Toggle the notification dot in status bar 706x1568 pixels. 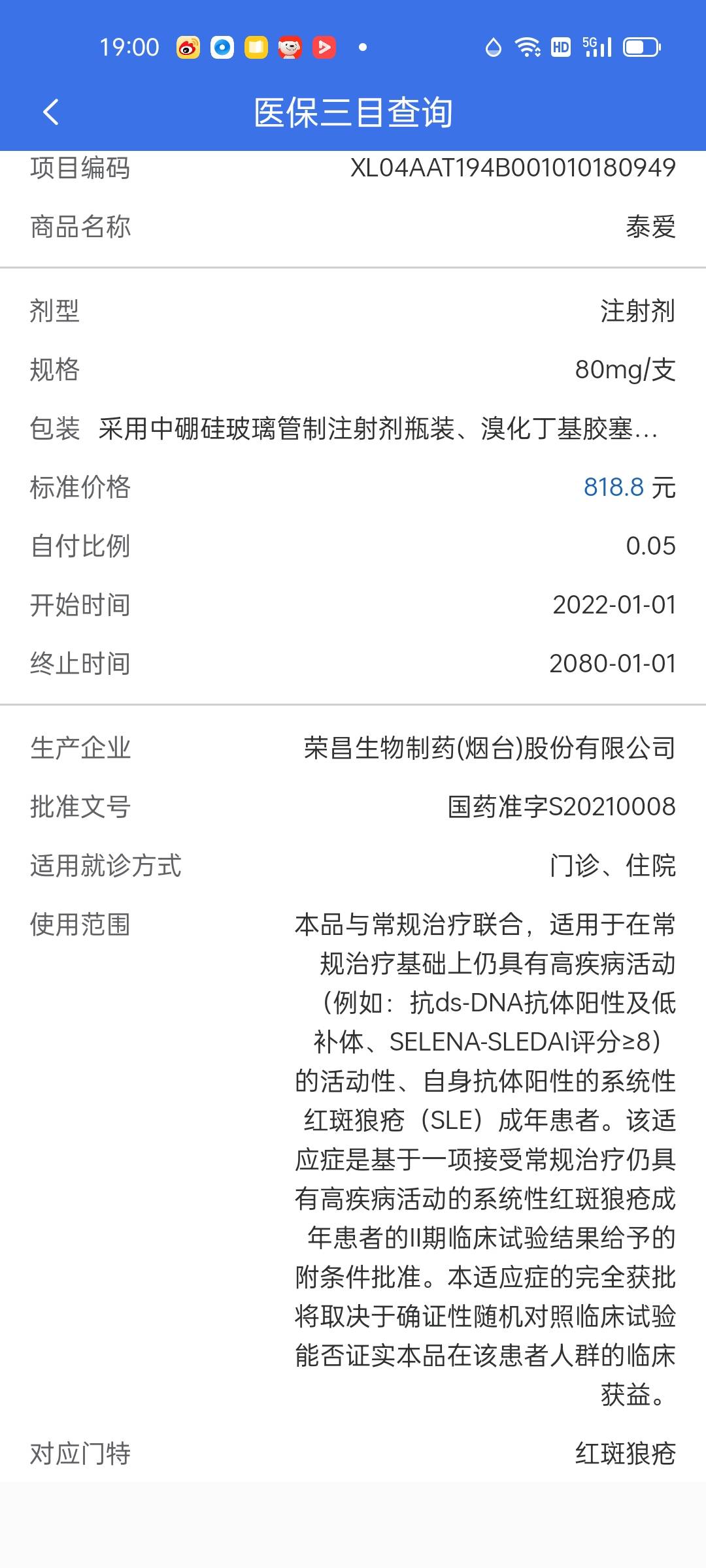[x=363, y=47]
